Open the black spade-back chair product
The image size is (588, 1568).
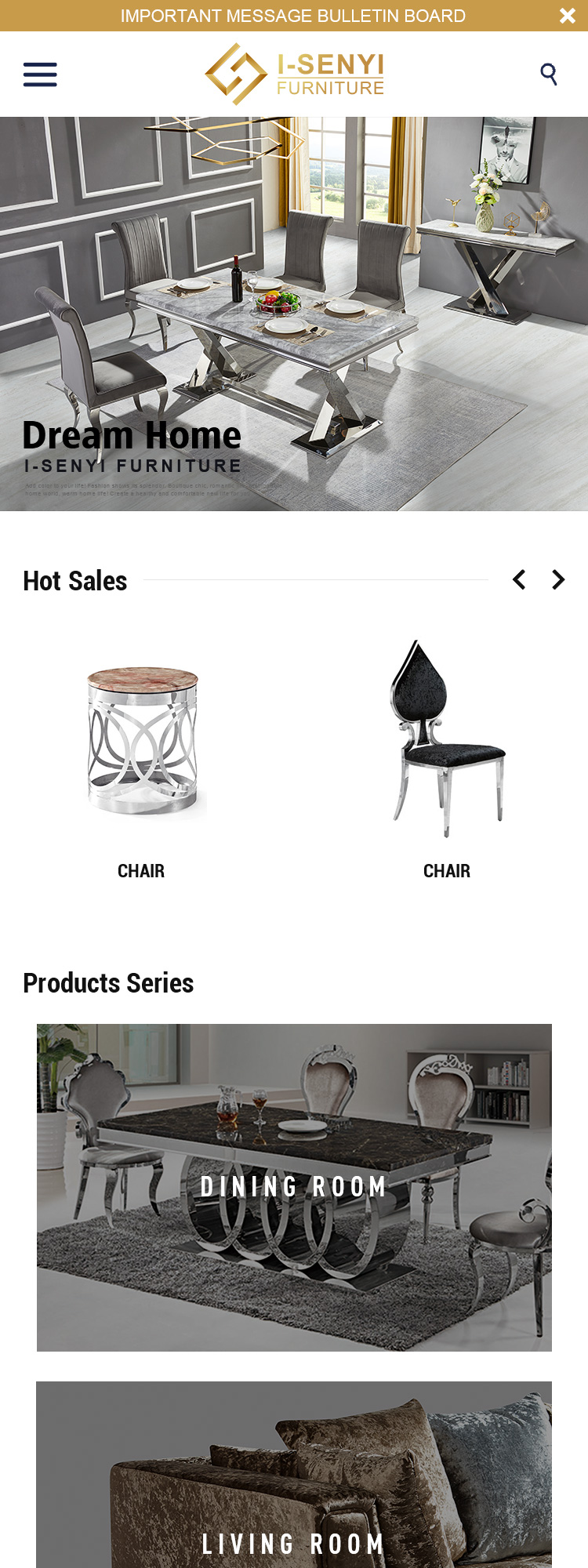[447, 741]
